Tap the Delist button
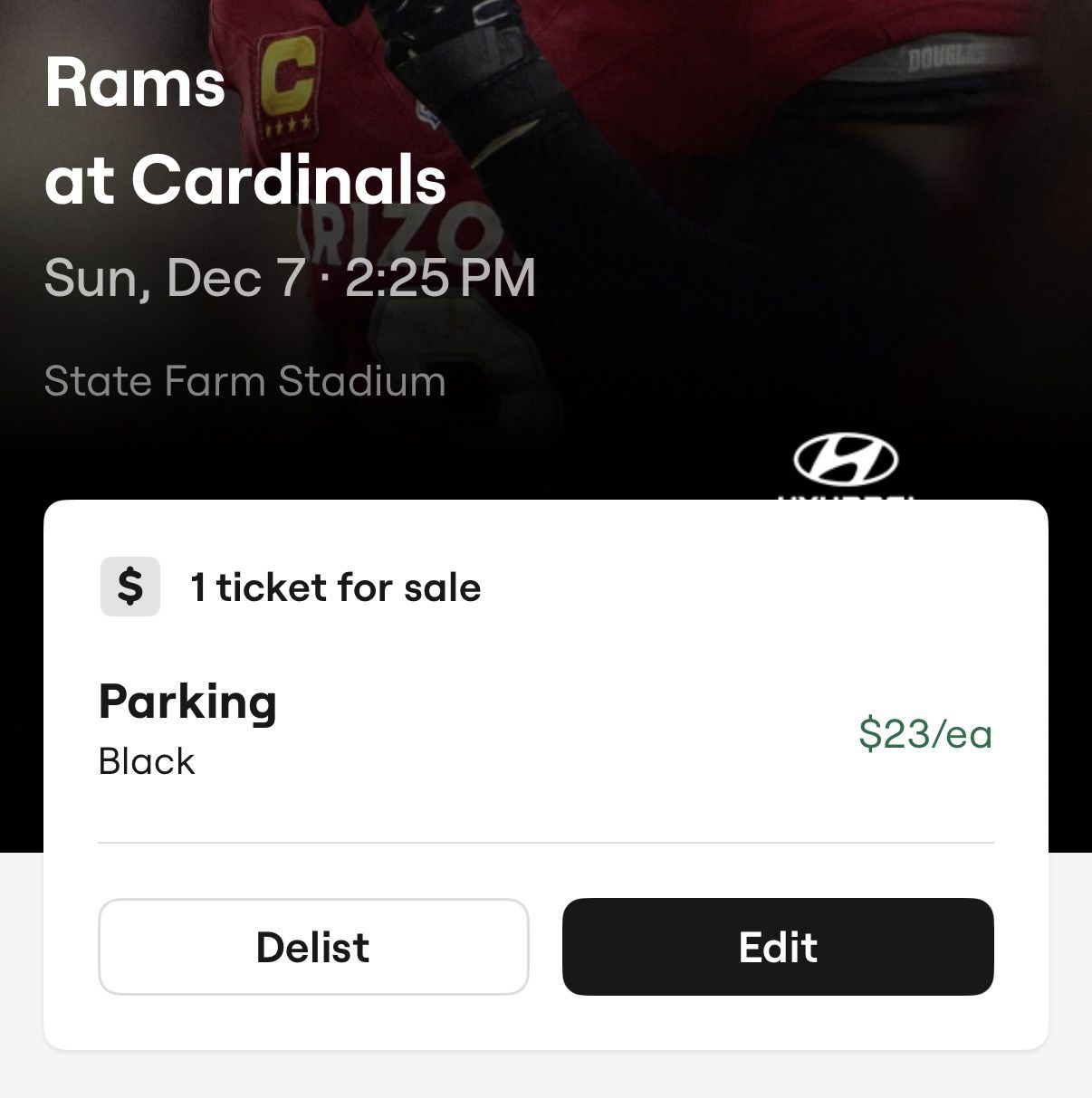The image size is (1092, 1098). [313, 947]
